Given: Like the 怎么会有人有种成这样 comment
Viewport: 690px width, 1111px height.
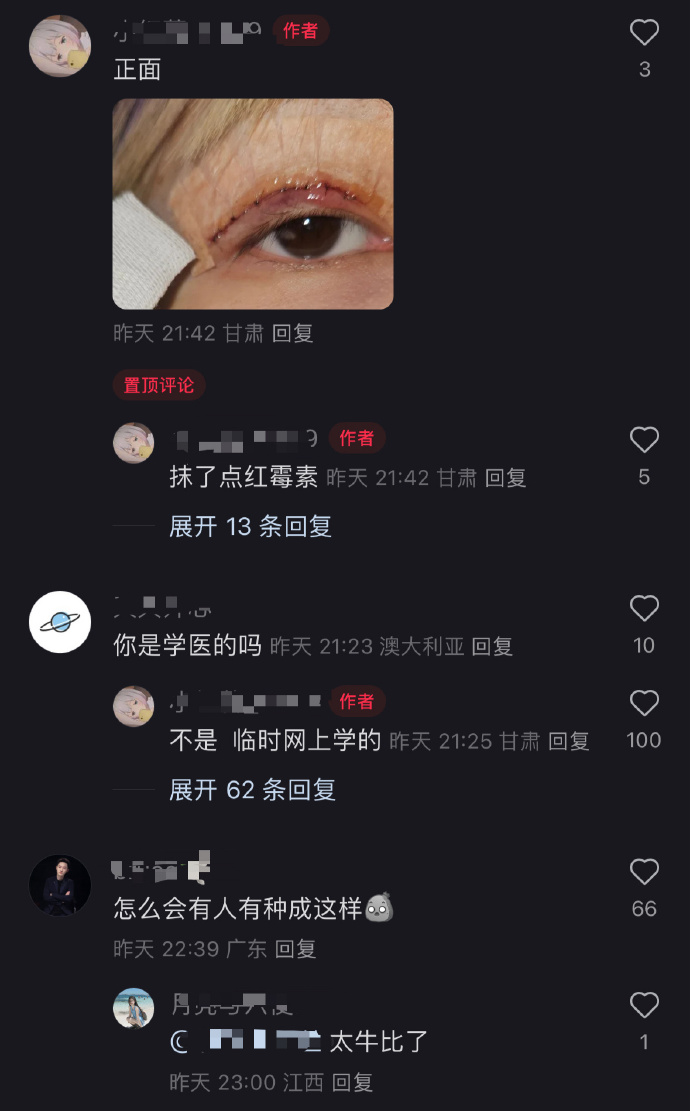Looking at the screenshot, I should tap(644, 872).
